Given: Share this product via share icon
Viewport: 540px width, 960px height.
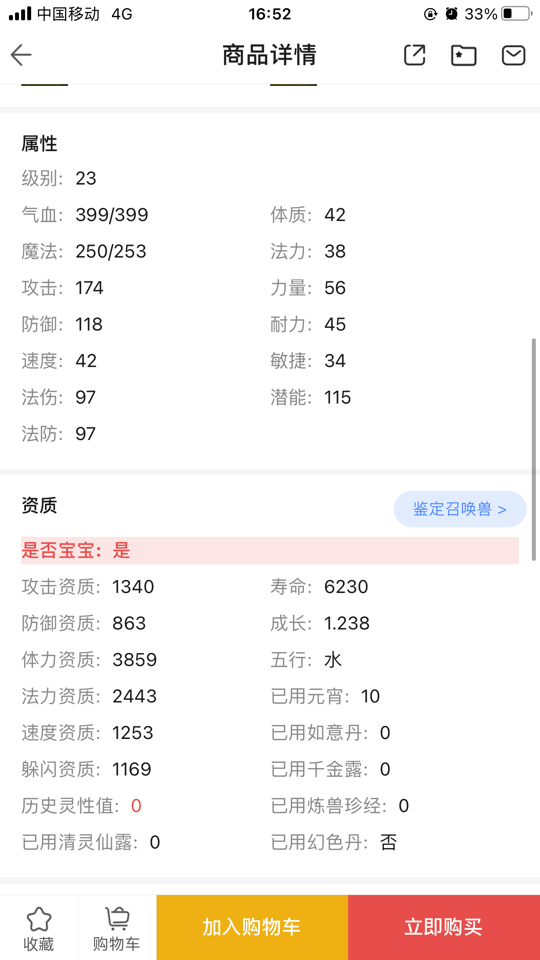Looking at the screenshot, I should [414, 55].
